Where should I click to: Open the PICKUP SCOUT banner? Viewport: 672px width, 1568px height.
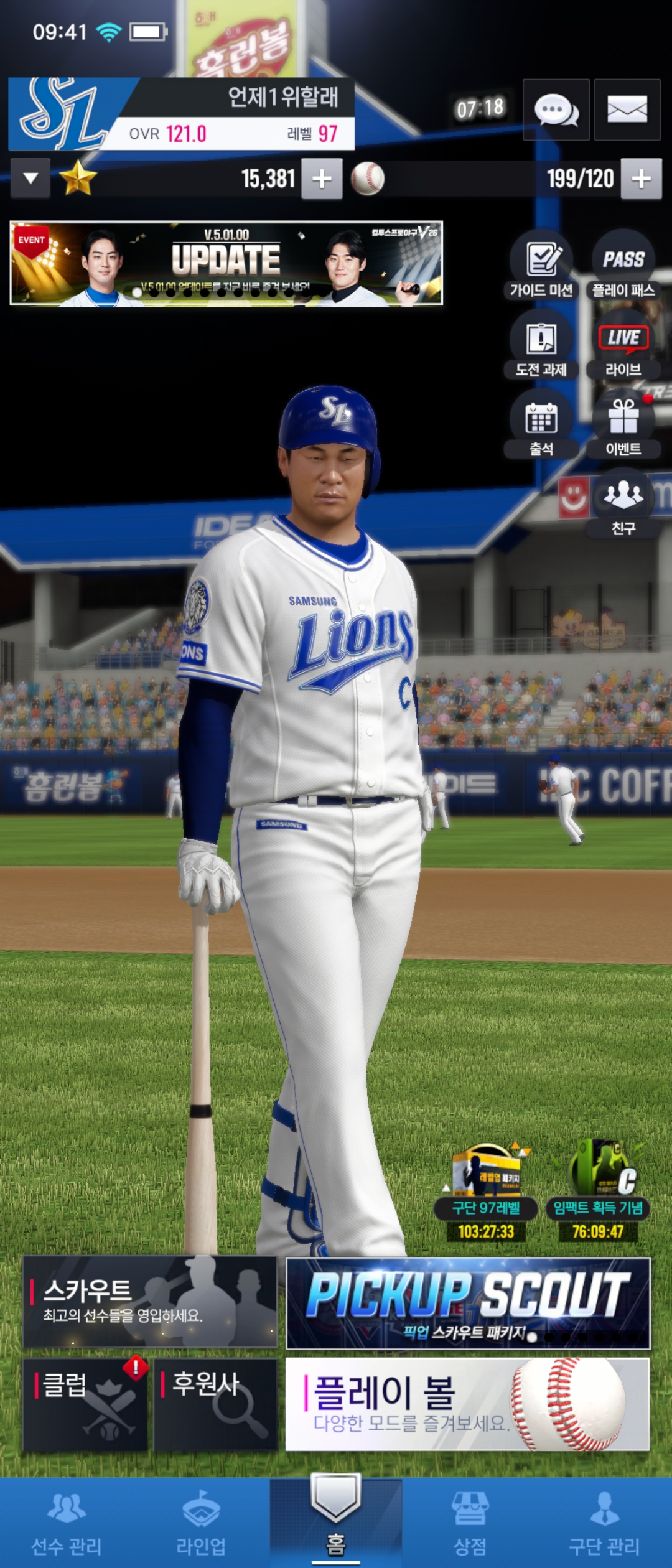468,1303
